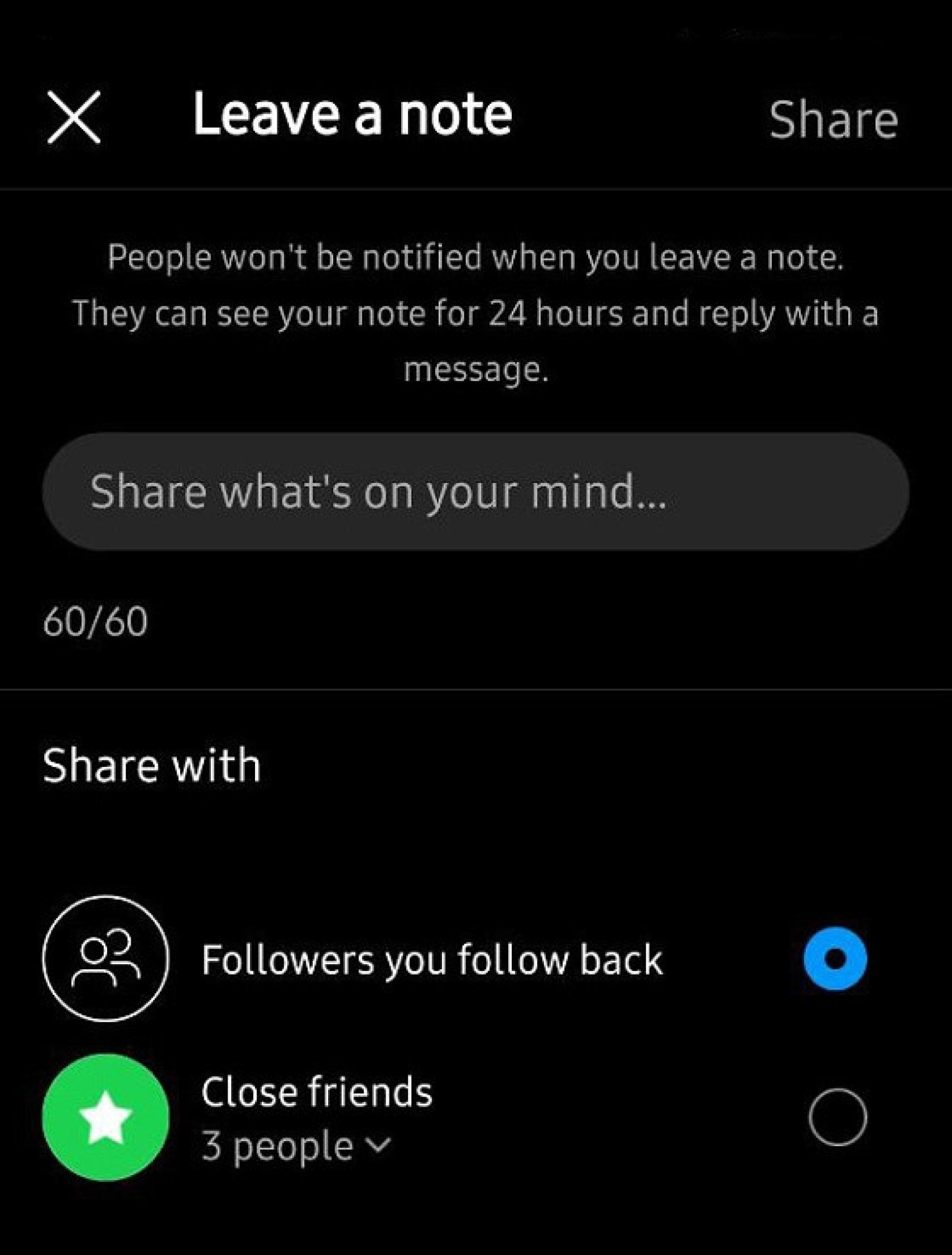Select Followers you follow back option
The image size is (952, 1255).
coord(835,959)
